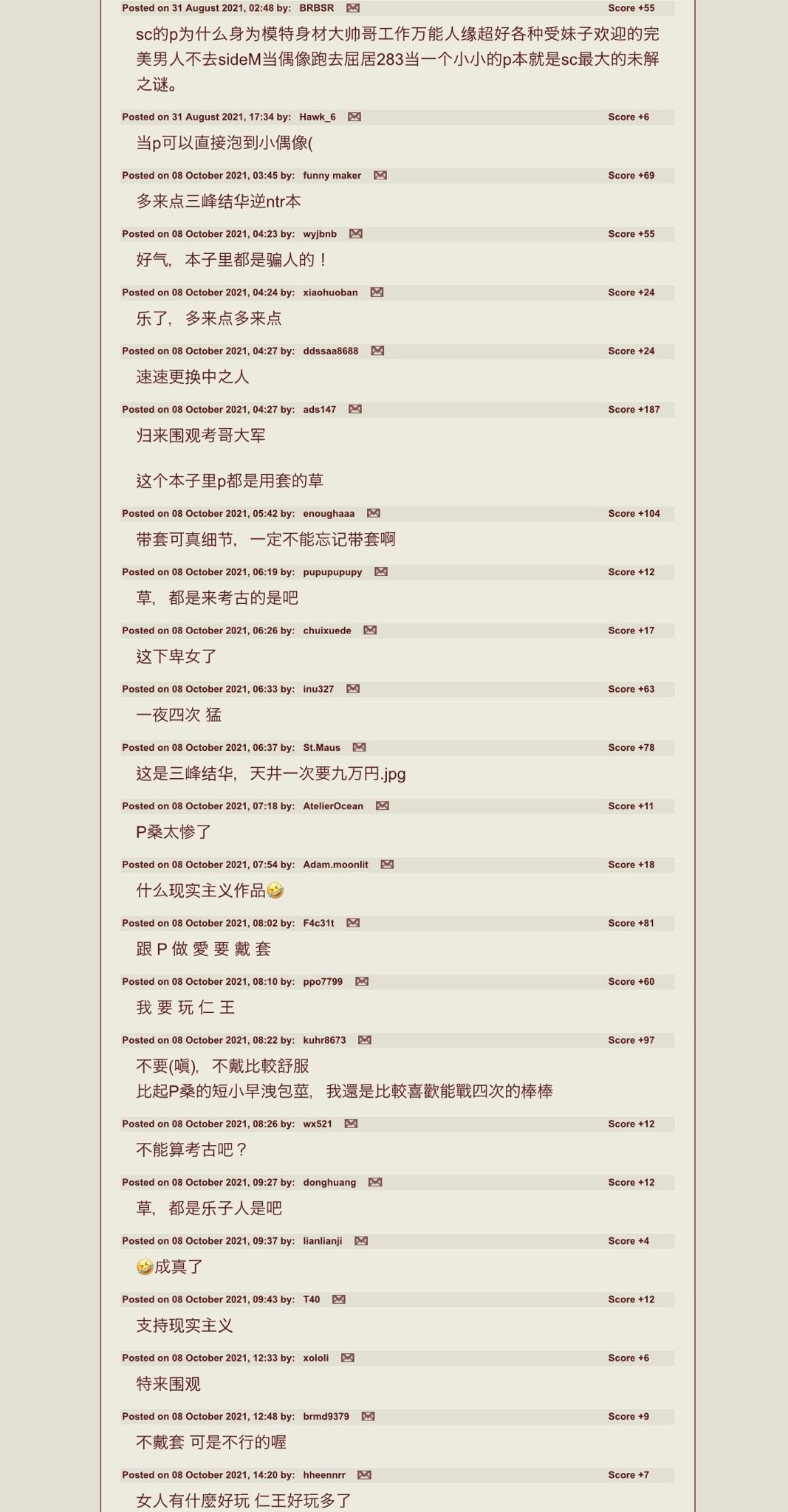The width and height of the screenshot is (788, 1512).
Task: Tap the envelope icon next to xololi
Action: [348, 1358]
